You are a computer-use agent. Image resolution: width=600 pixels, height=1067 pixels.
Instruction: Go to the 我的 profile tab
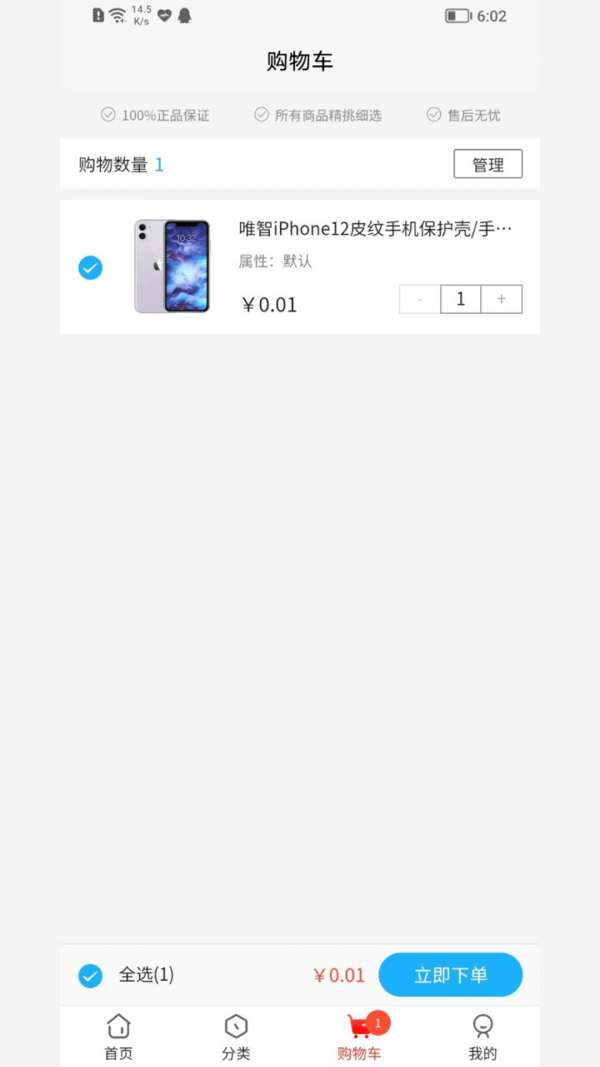(482, 1037)
